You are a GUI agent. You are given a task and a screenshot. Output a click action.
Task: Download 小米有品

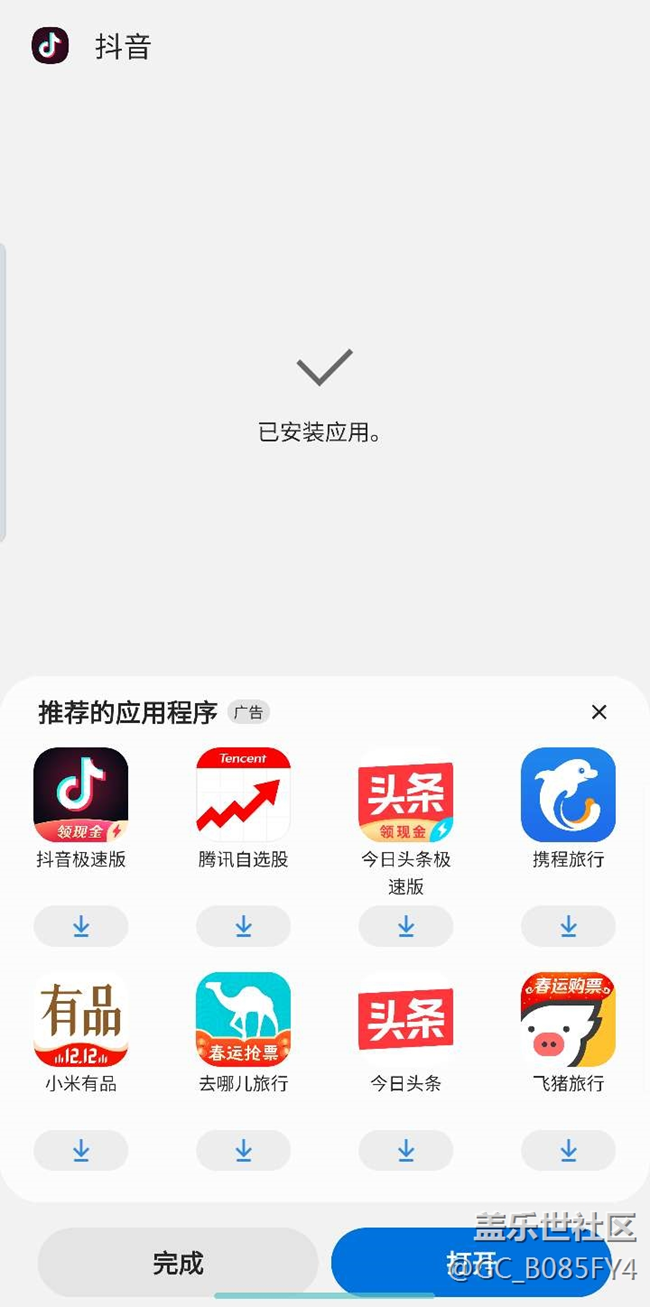[81, 1151]
